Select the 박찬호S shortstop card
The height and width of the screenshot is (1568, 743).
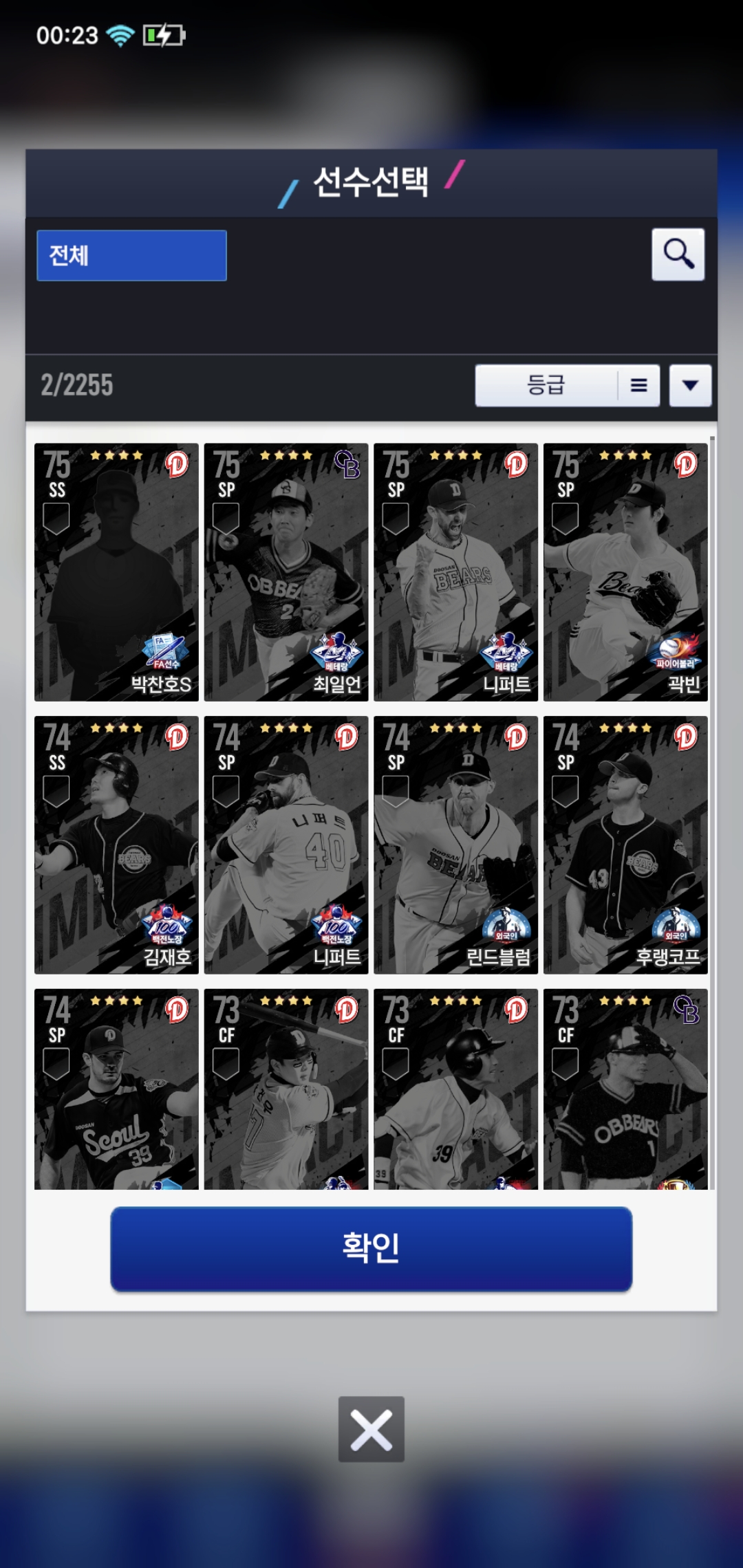pyautogui.click(x=116, y=571)
